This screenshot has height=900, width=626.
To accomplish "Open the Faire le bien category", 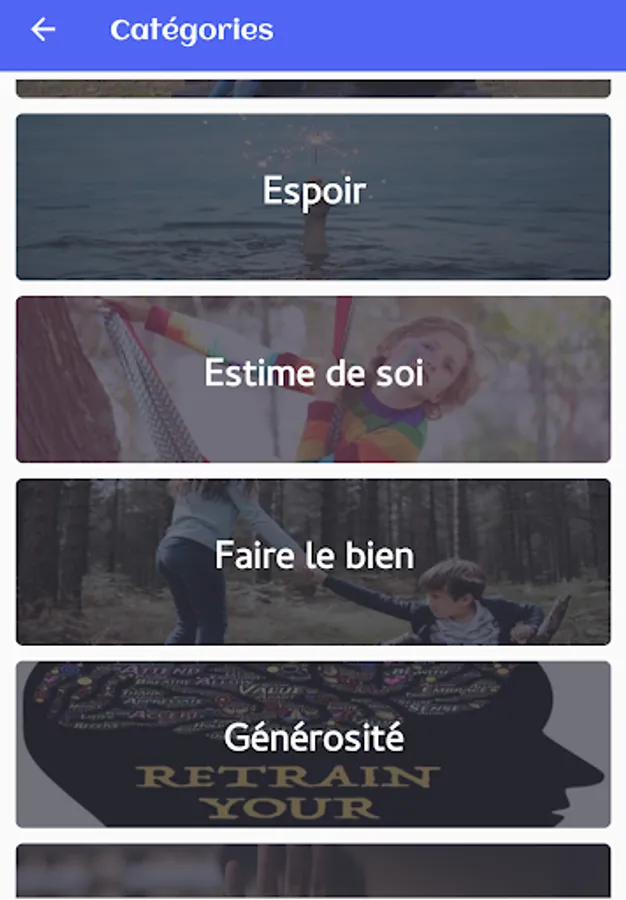I will tap(313, 562).
